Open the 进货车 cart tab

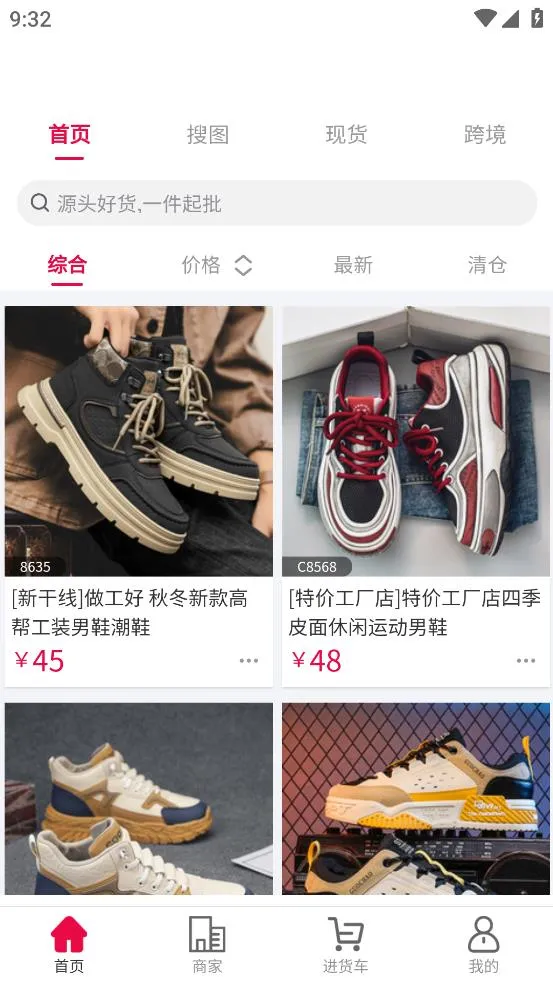(x=346, y=944)
